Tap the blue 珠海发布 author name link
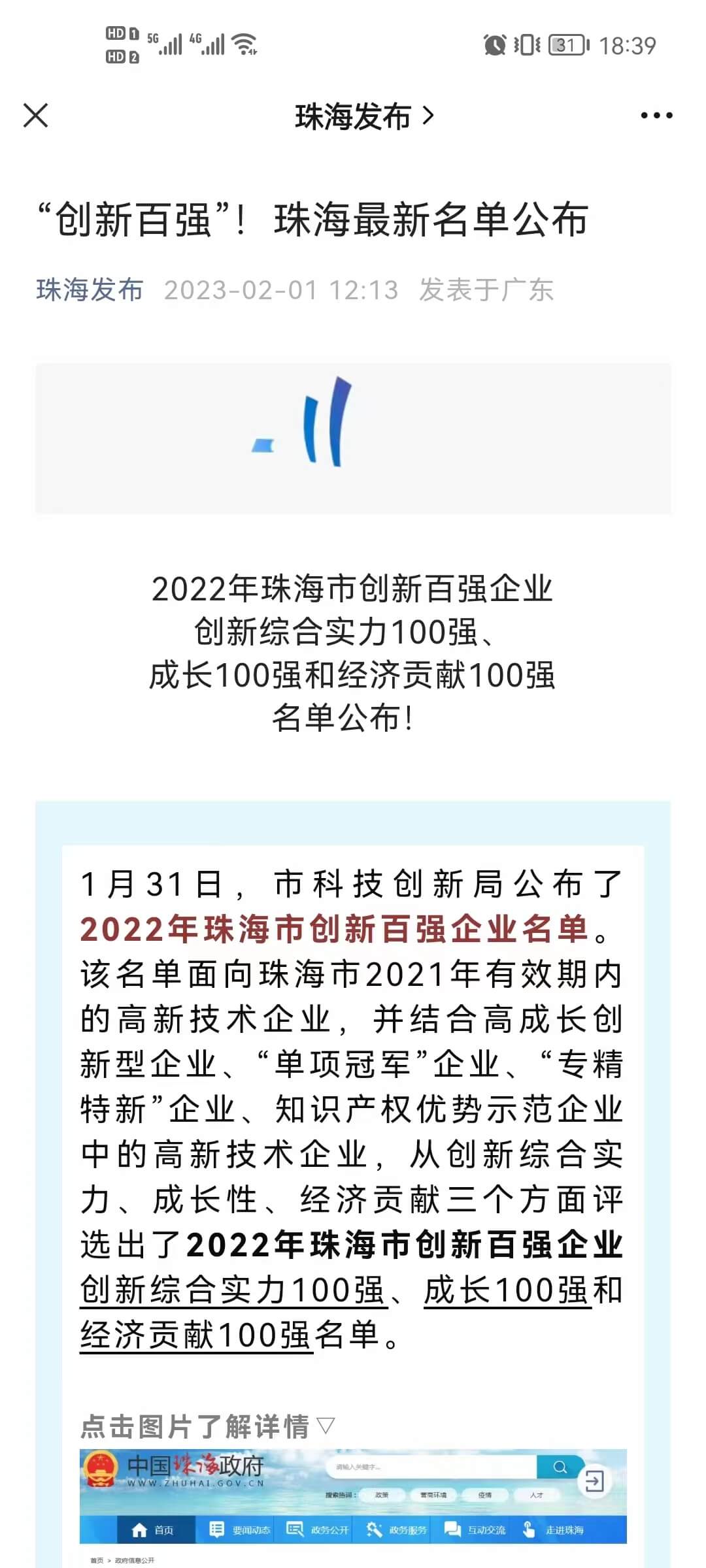The image size is (706, 1568). click(x=90, y=289)
